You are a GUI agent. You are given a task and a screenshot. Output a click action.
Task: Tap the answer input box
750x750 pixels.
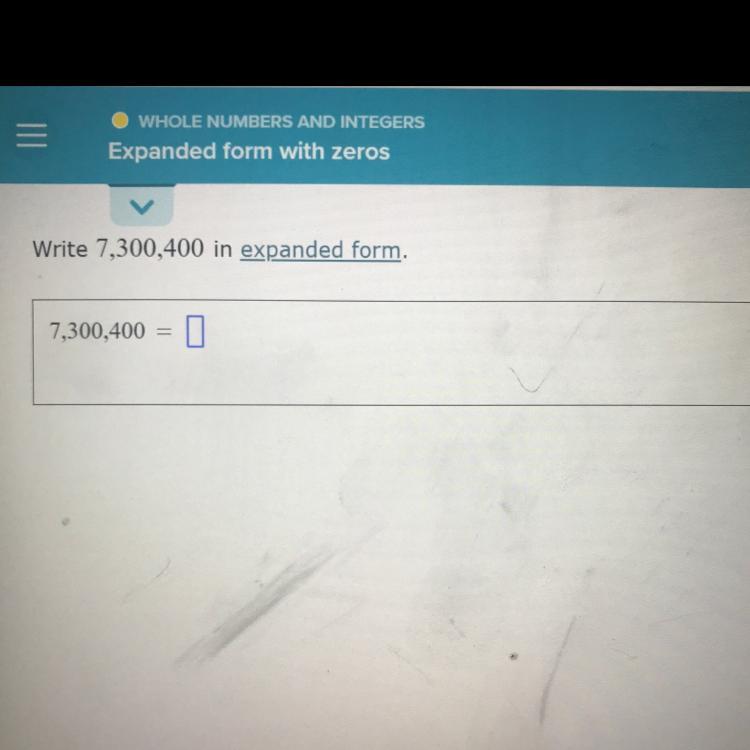(195, 331)
